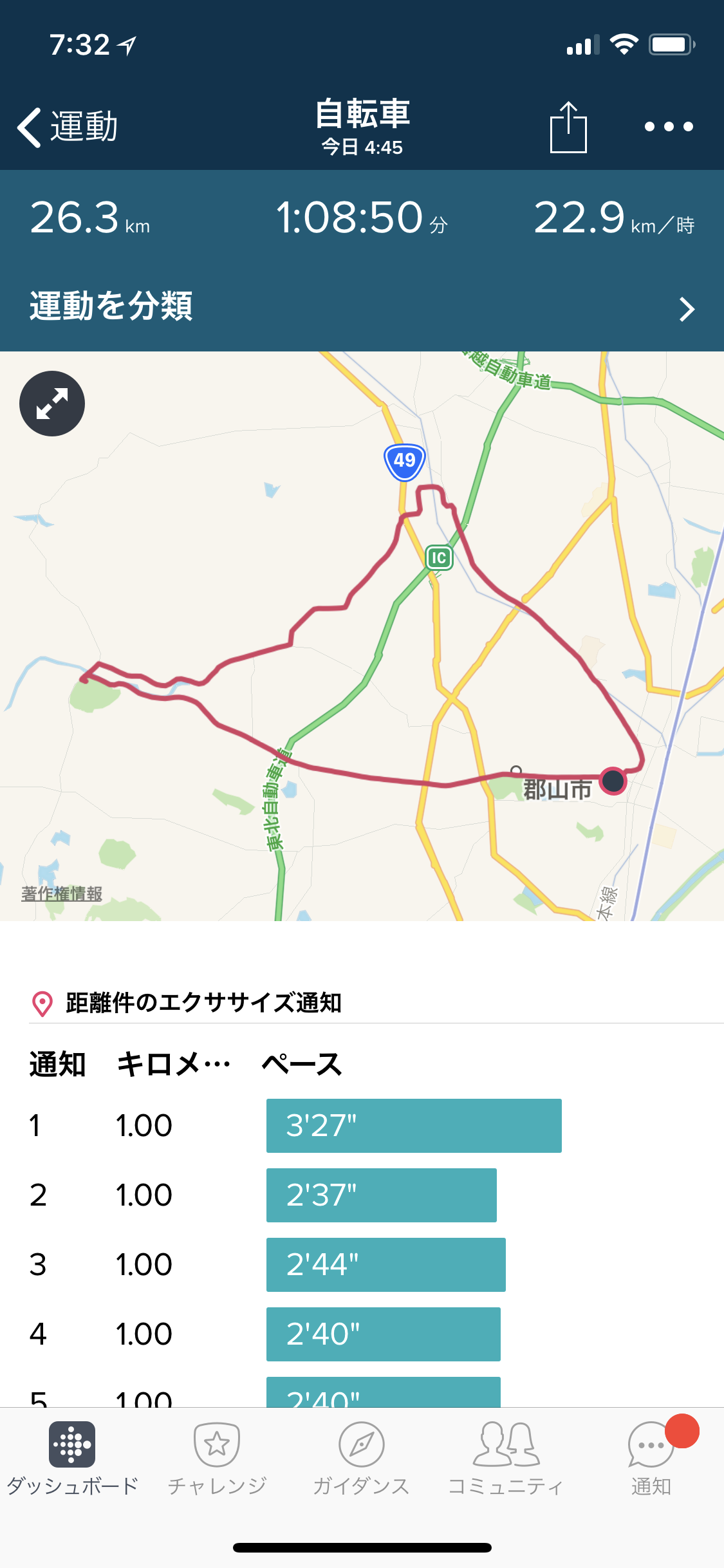This screenshot has width=724, height=1568.
Task: Go back to the 運動 screen
Action: pos(68,127)
